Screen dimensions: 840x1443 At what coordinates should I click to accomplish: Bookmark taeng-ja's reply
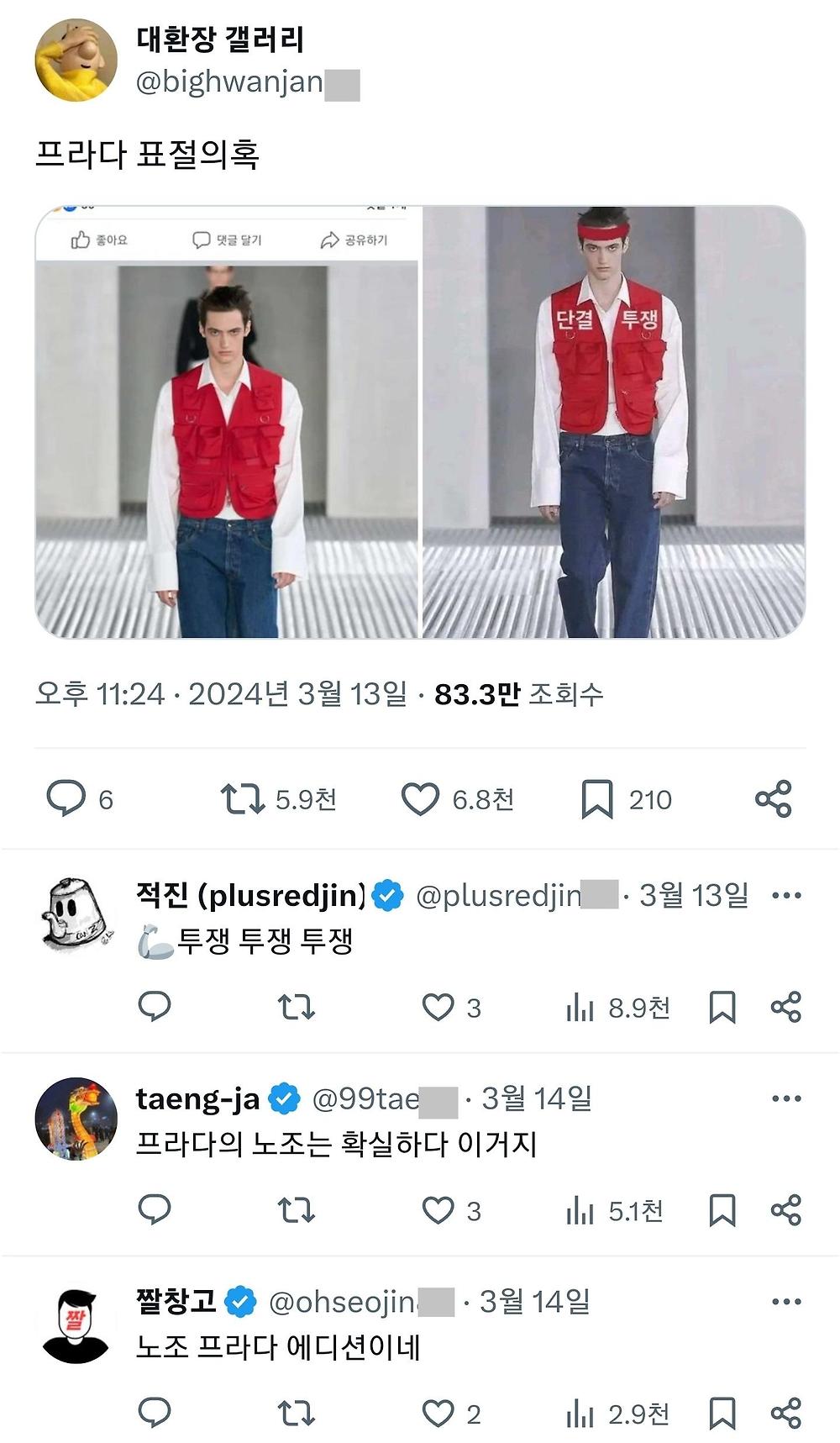722,1210
